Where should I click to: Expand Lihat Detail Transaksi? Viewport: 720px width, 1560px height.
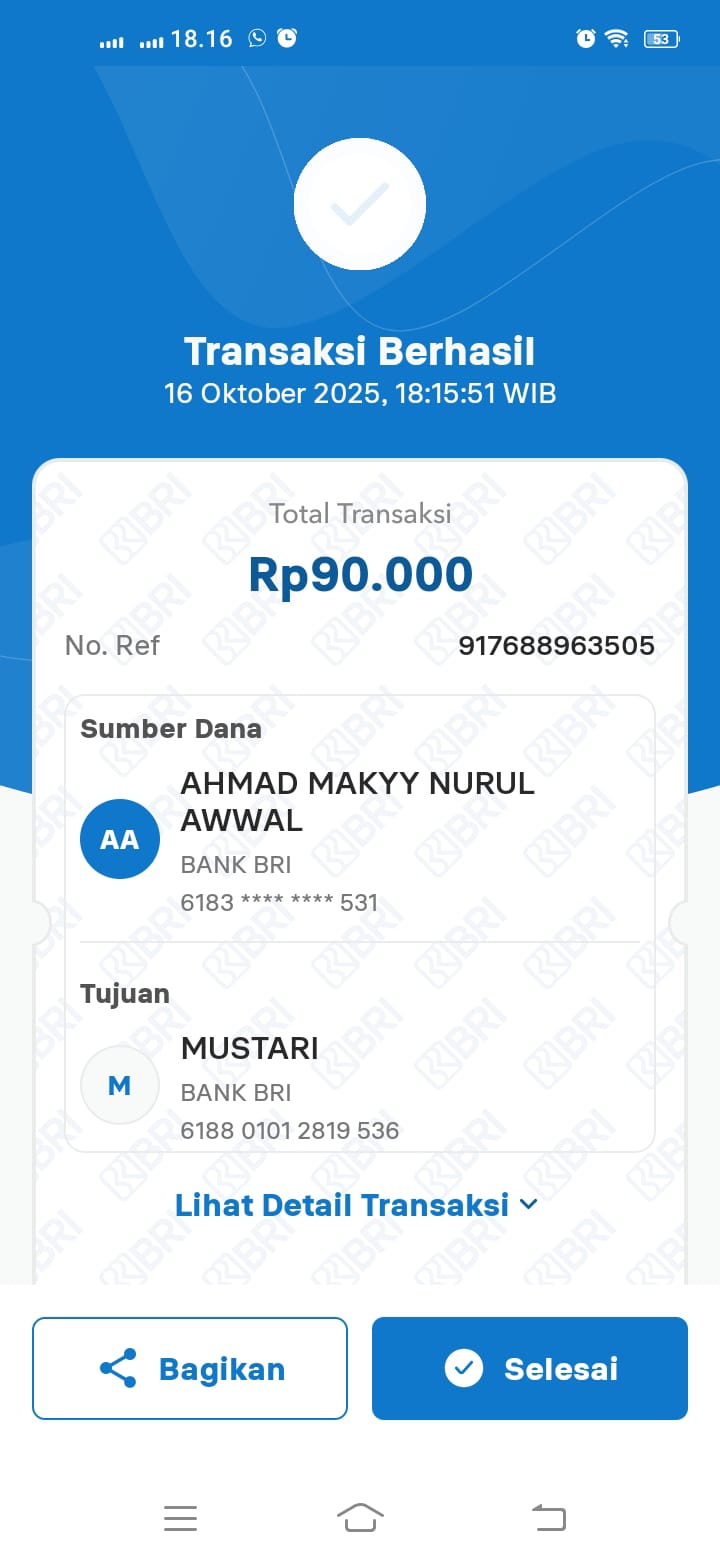click(x=357, y=1205)
